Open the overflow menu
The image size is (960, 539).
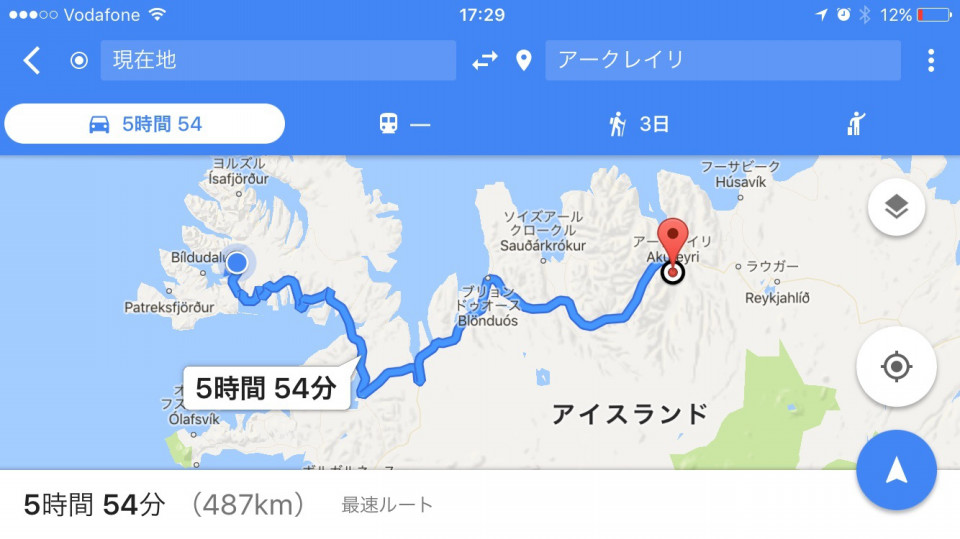click(x=930, y=61)
